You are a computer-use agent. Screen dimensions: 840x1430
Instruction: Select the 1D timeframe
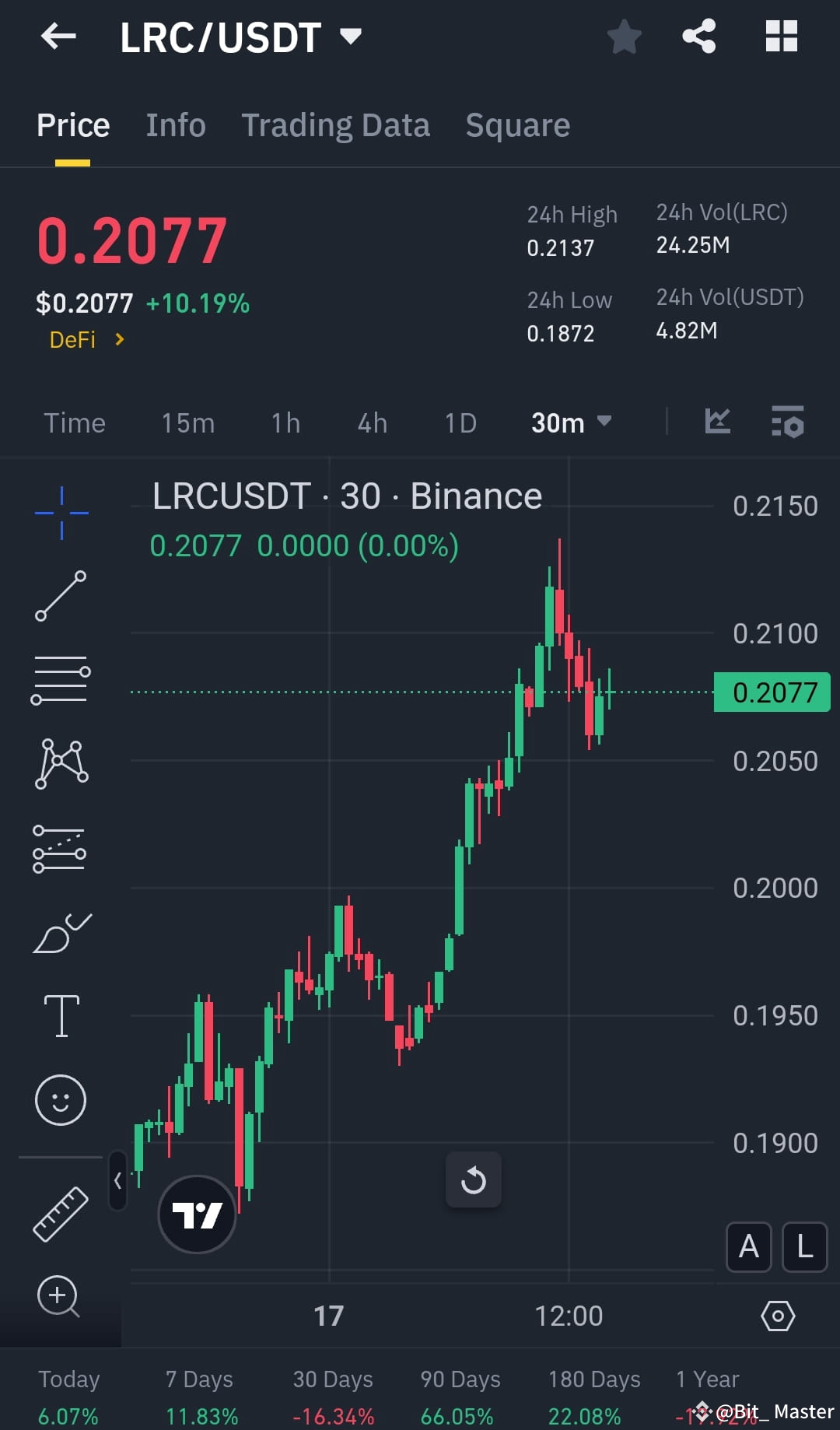click(x=460, y=422)
